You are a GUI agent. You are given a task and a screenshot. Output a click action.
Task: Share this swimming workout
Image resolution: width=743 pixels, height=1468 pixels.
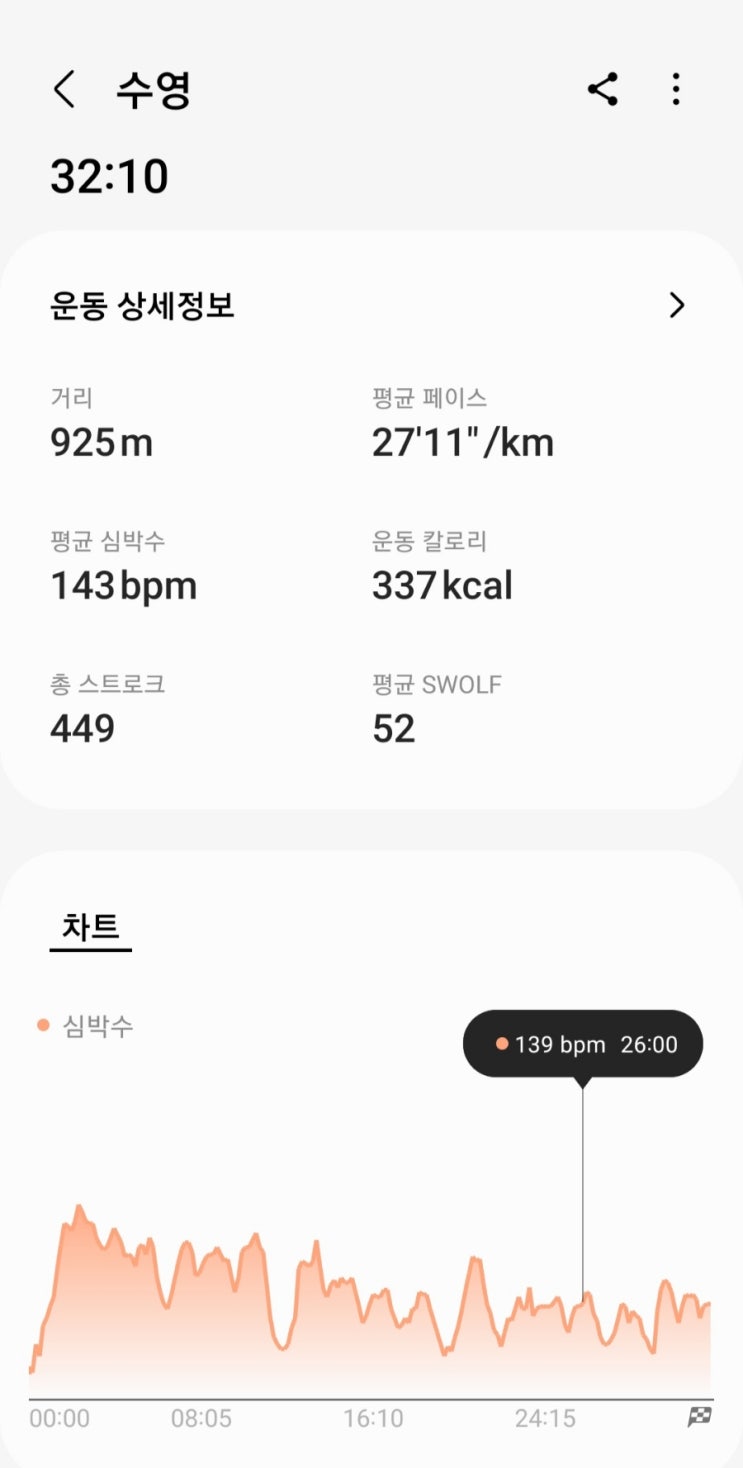602,90
